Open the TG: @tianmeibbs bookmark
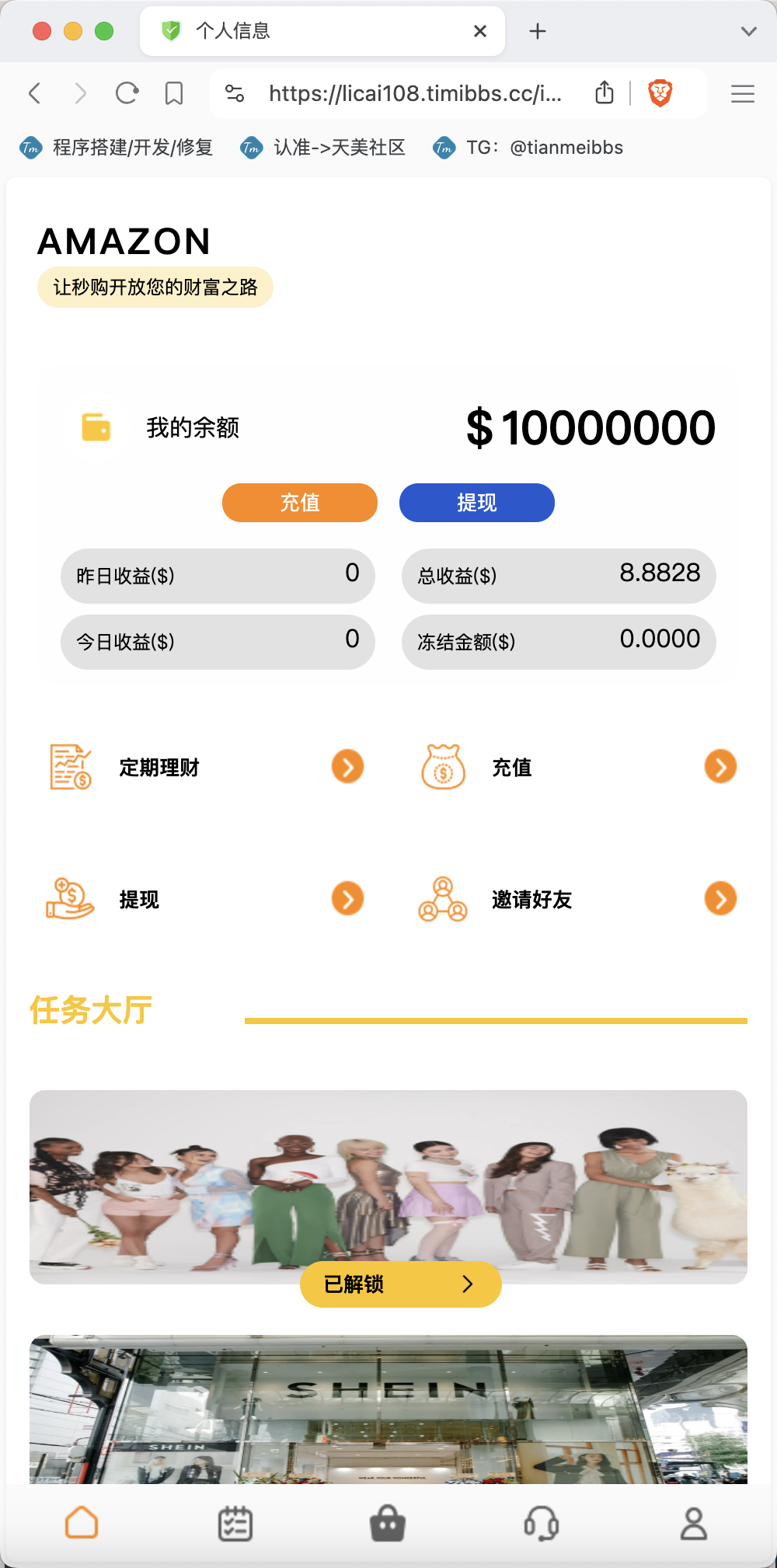The image size is (777, 1568). point(529,148)
